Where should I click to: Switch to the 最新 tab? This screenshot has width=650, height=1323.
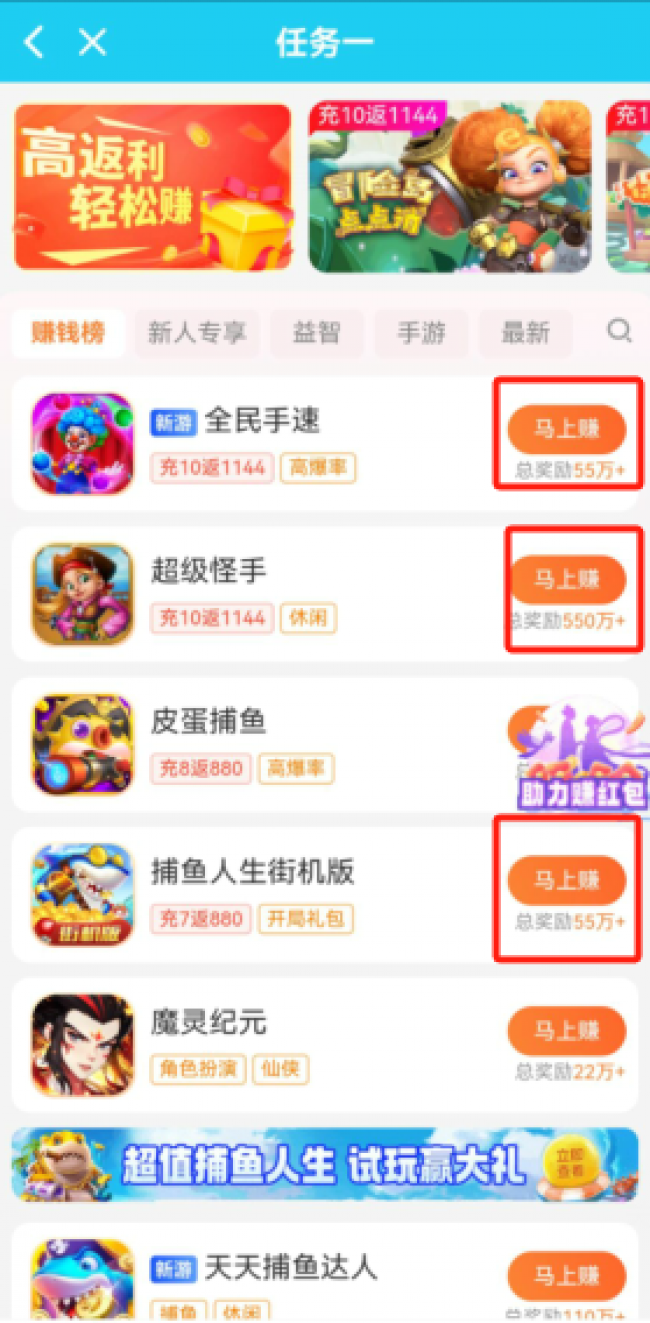click(525, 333)
